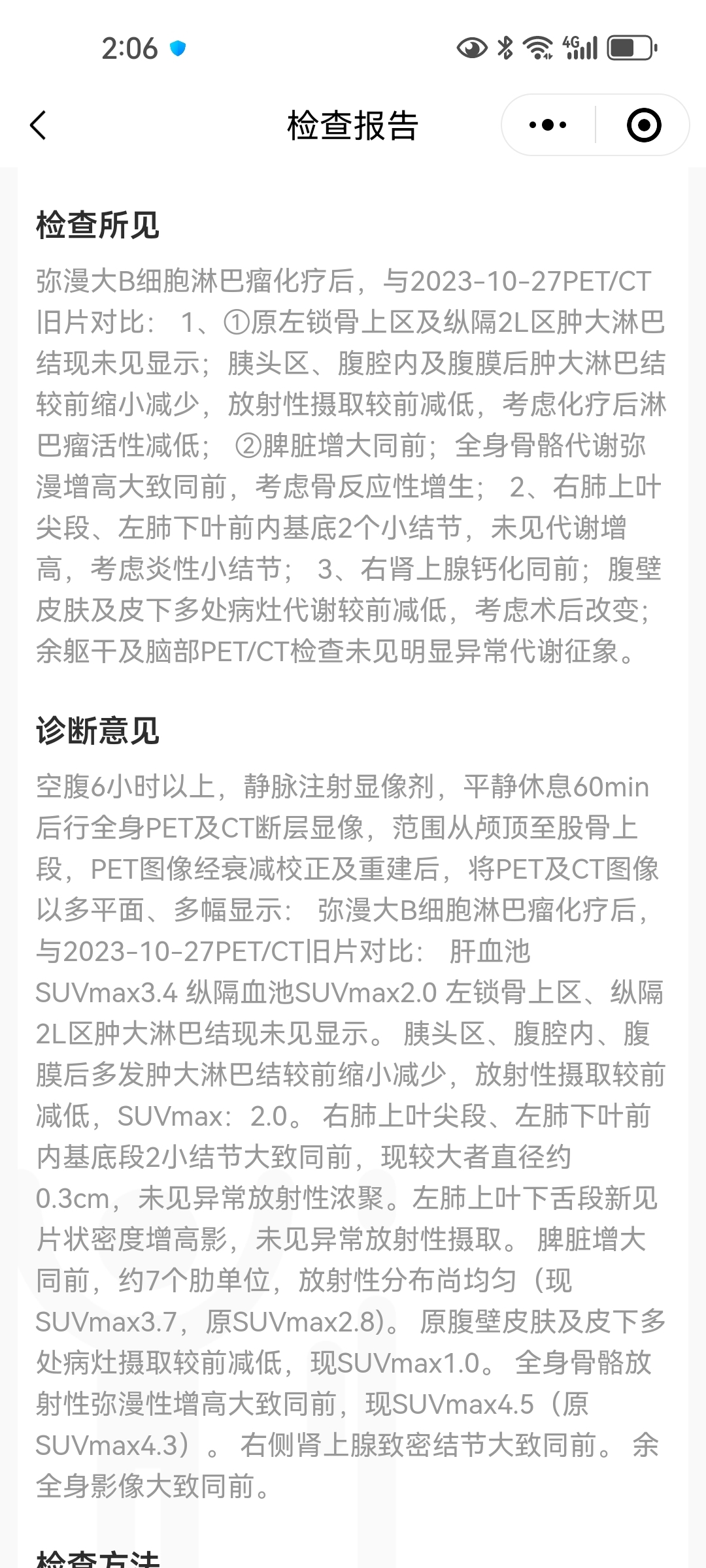Viewport: 706px width, 1568px height.
Task: Open the mini program three-dot menu
Action: click(x=548, y=125)
